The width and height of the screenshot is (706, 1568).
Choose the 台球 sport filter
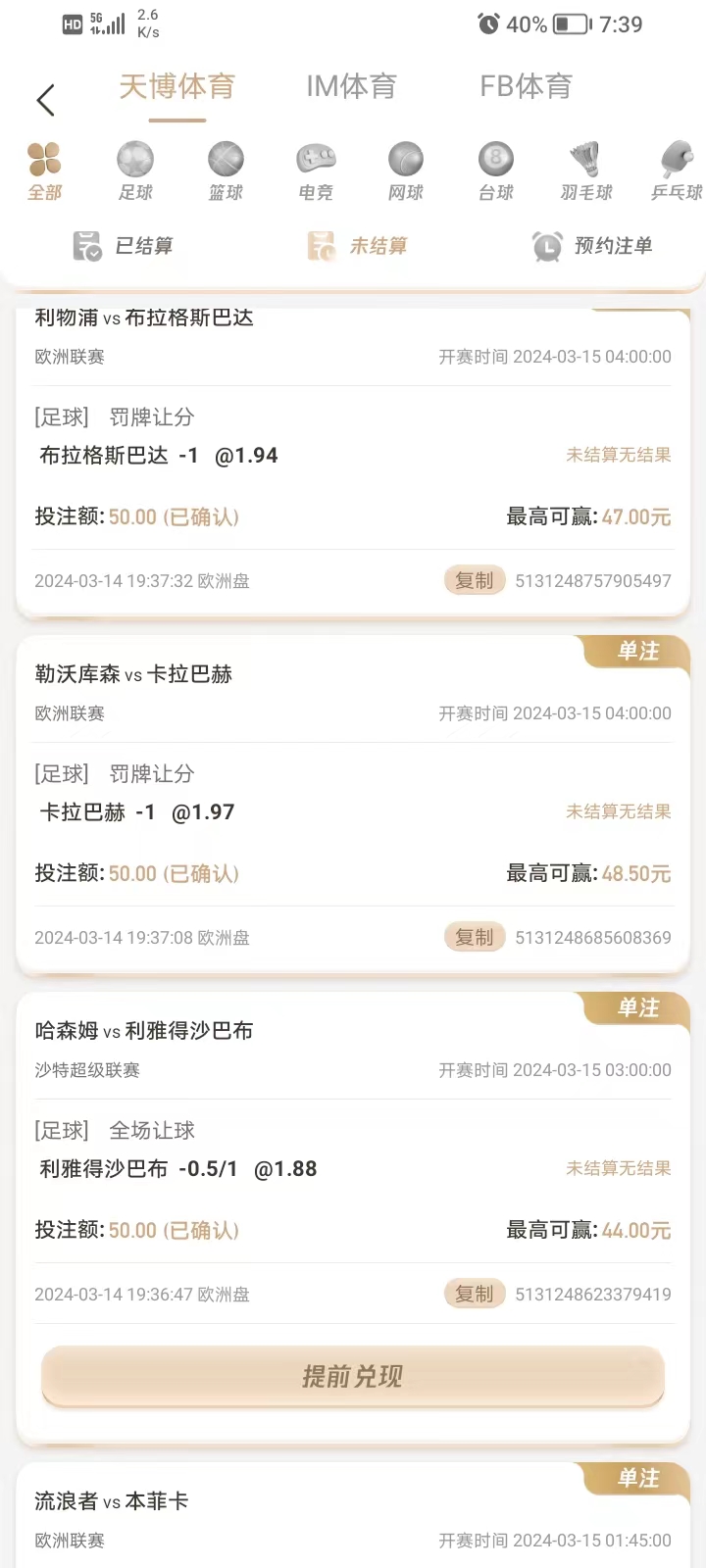pyautogui.click(x=496, y=171)
